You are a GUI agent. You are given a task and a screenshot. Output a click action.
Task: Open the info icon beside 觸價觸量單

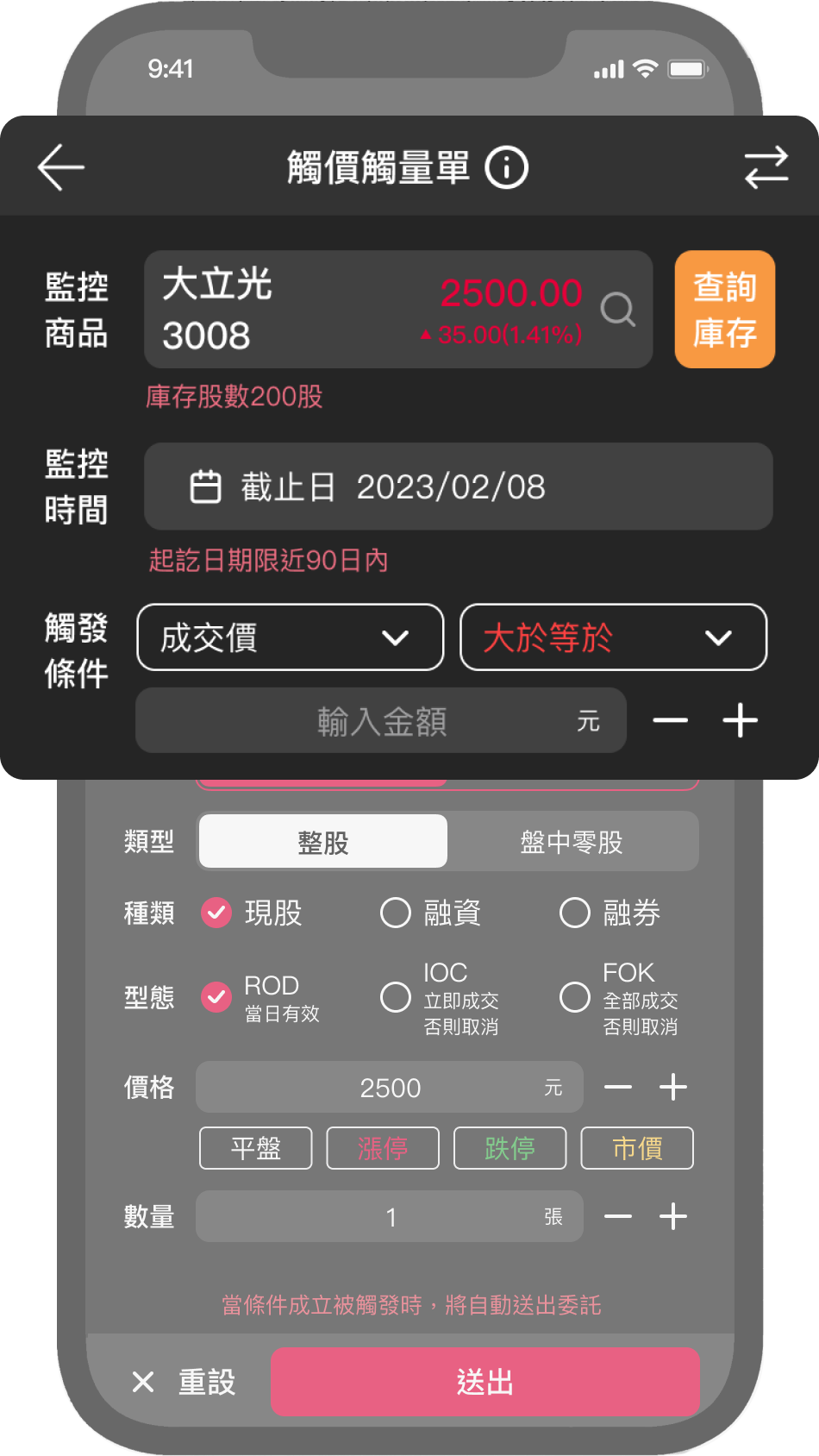click(506, 167)
